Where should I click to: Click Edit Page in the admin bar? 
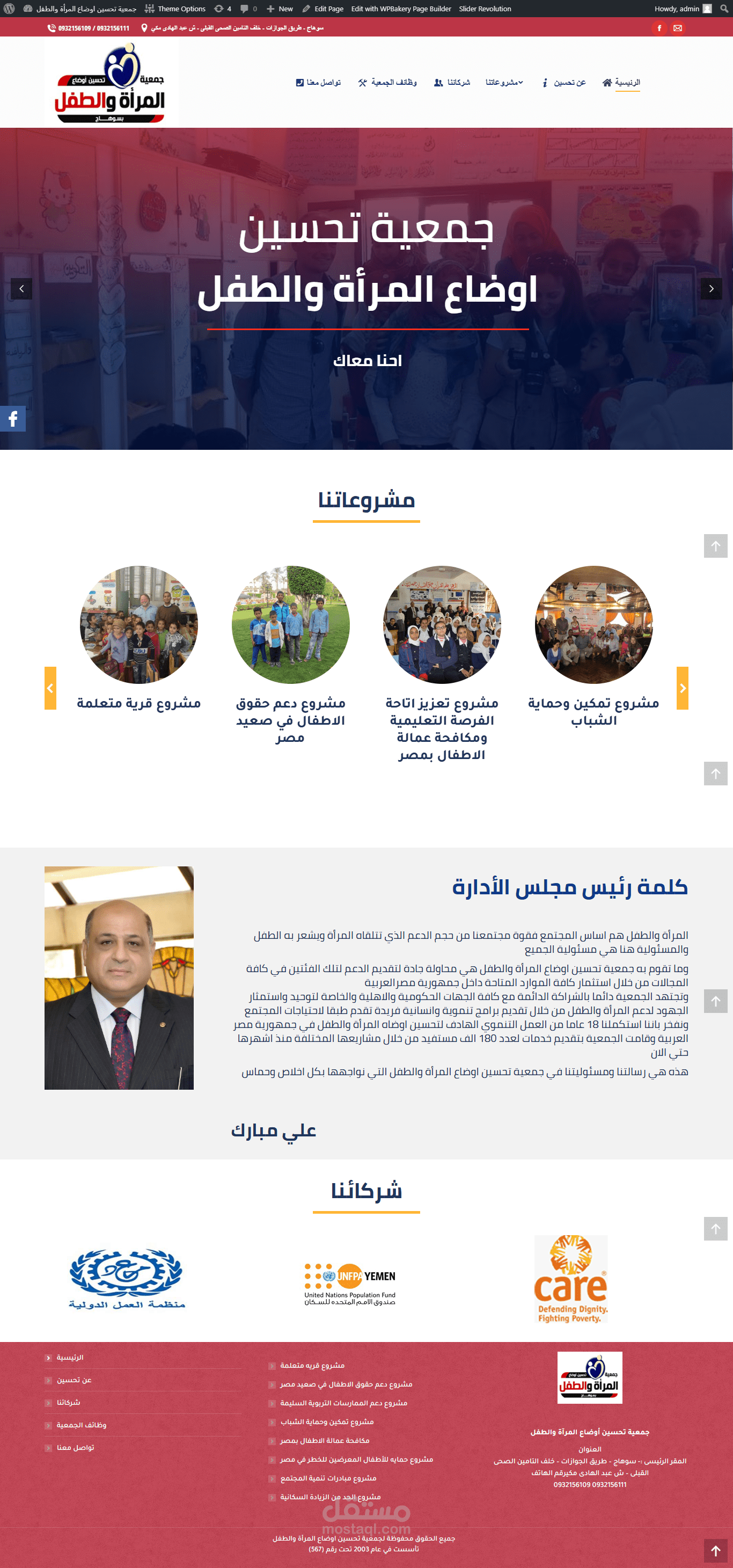click(322, 9)
